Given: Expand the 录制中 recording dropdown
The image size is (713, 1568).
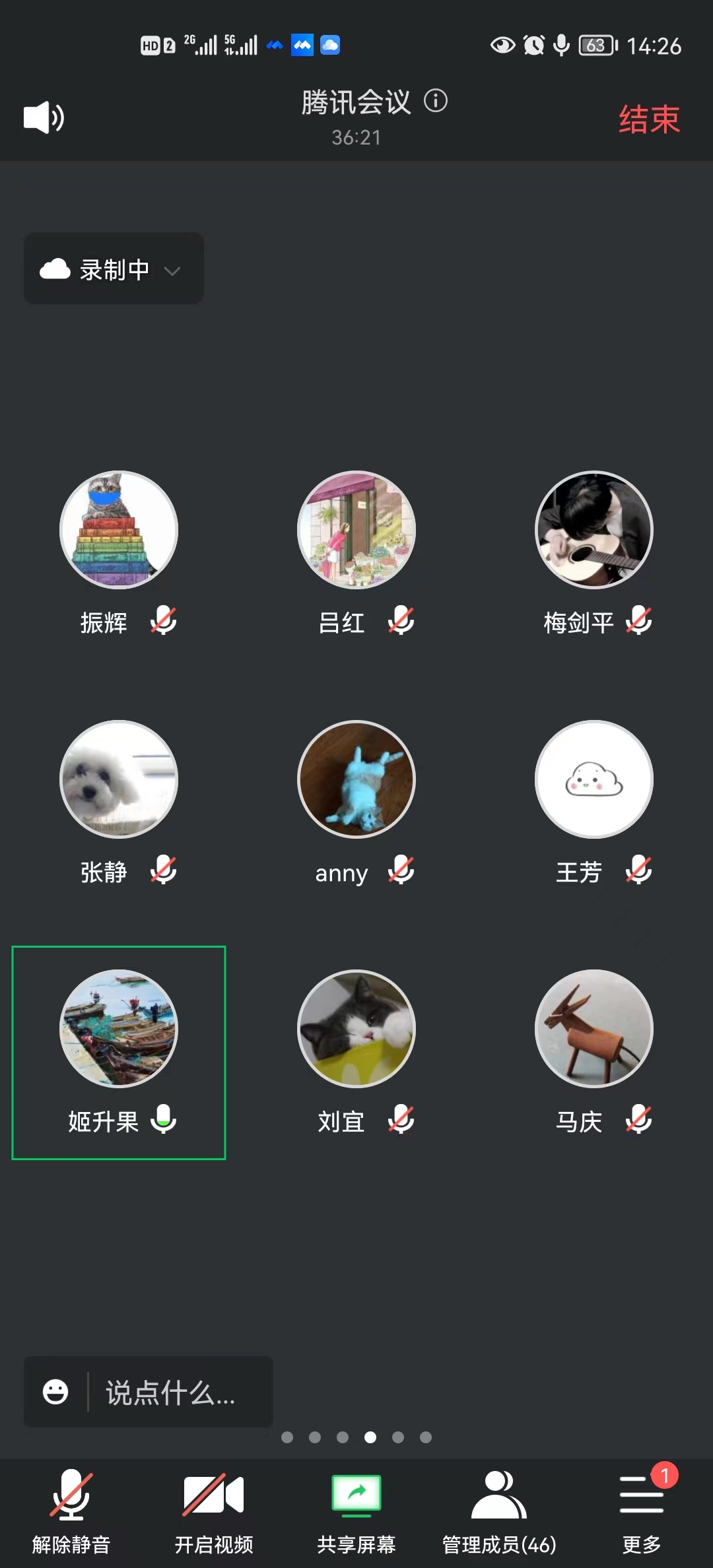Looking at the screenshot, I should coord(114,269).
